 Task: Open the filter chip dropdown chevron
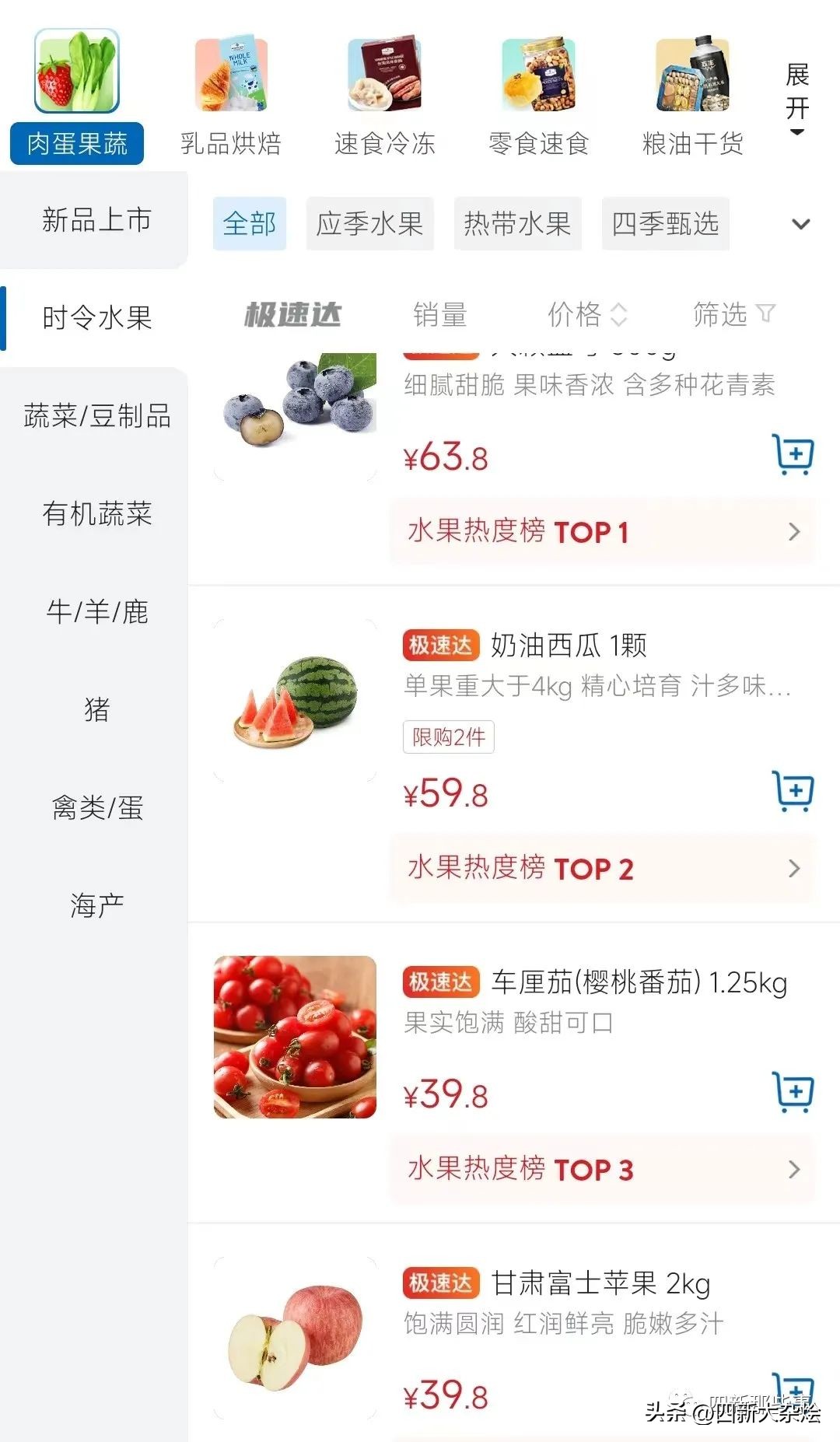point(801,224)
